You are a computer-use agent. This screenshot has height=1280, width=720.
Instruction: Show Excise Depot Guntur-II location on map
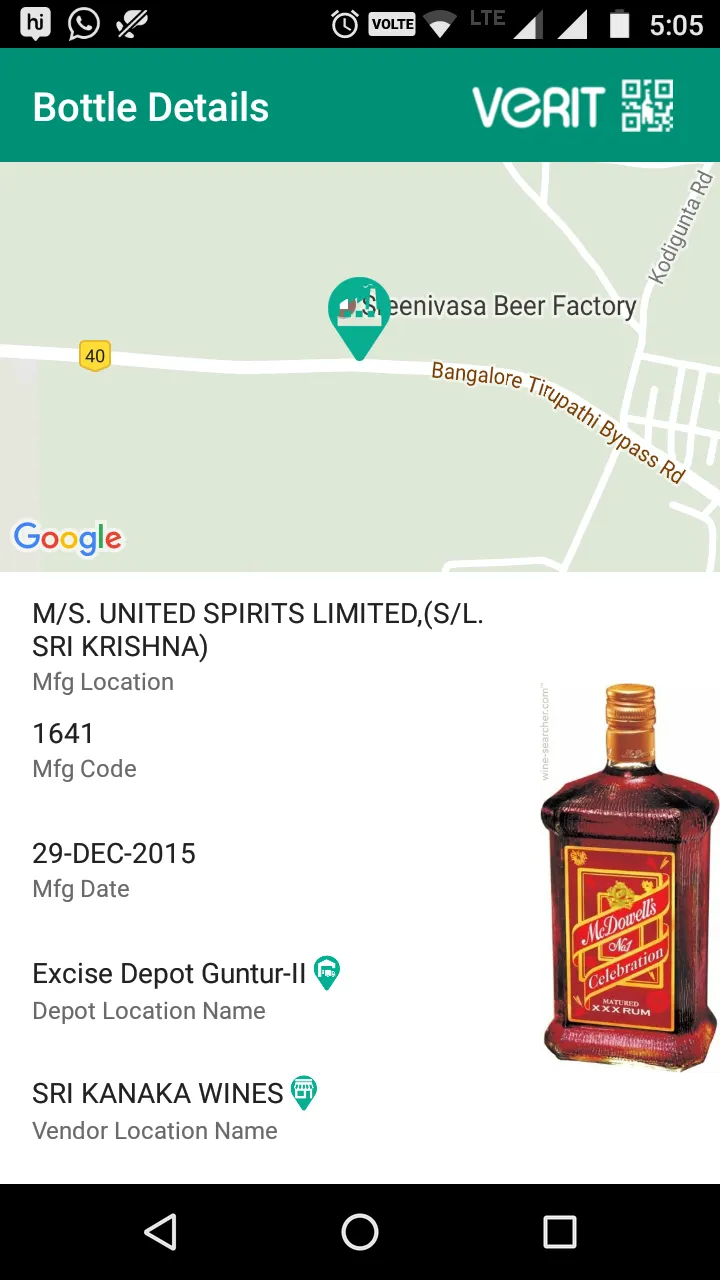point(327,972)
